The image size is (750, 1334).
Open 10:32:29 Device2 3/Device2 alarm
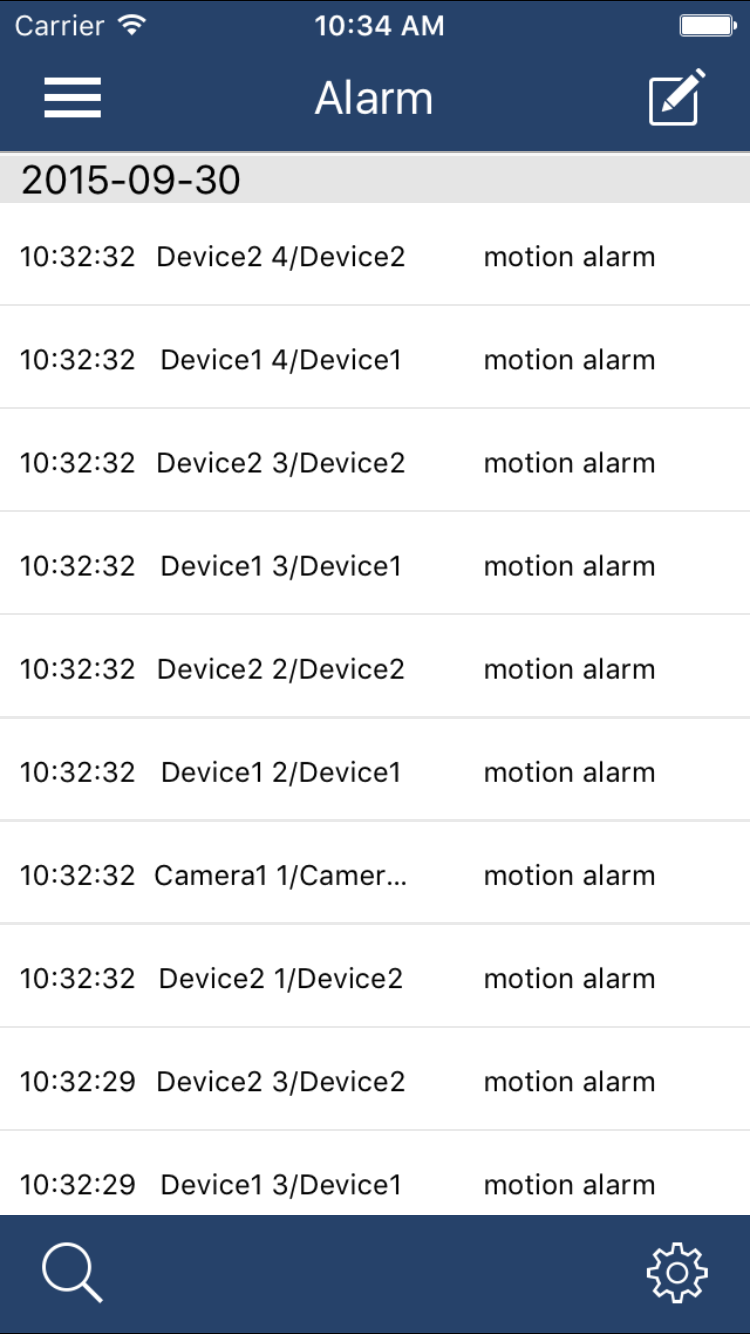[x=375, y=1081]
